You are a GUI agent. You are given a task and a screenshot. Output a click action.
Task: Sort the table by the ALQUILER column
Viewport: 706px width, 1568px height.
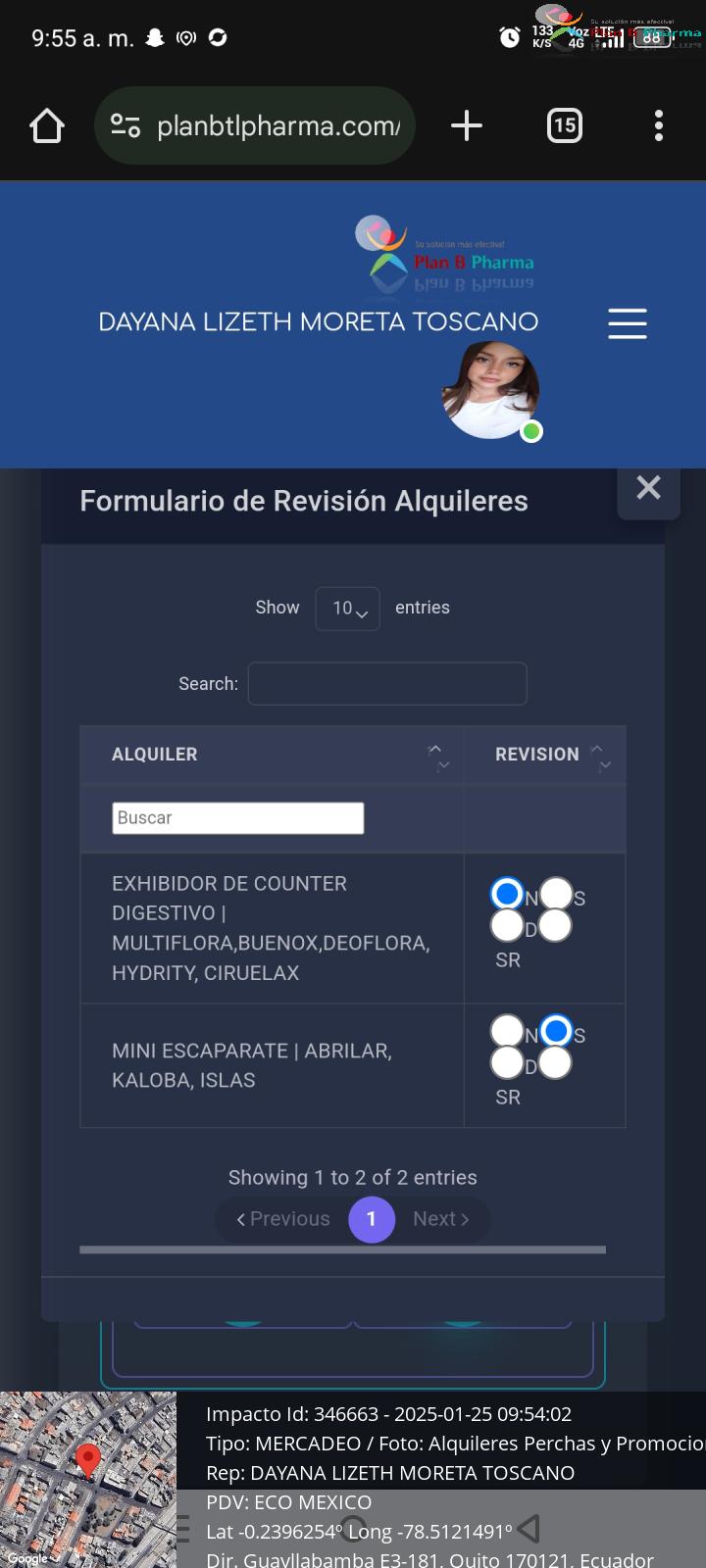[x=272, y=755]
